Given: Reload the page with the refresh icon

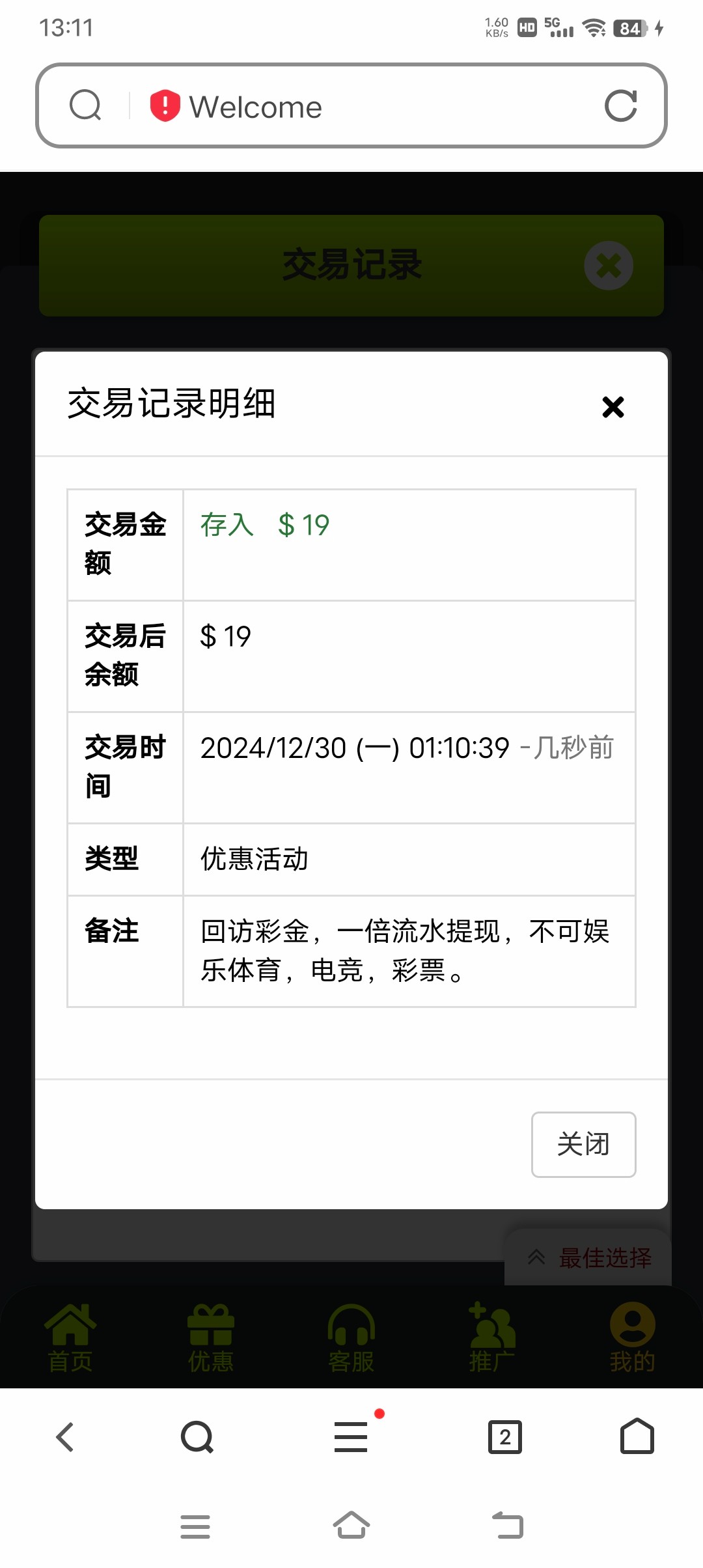Looking at the screenshot, I should click(x=620, y=106).
